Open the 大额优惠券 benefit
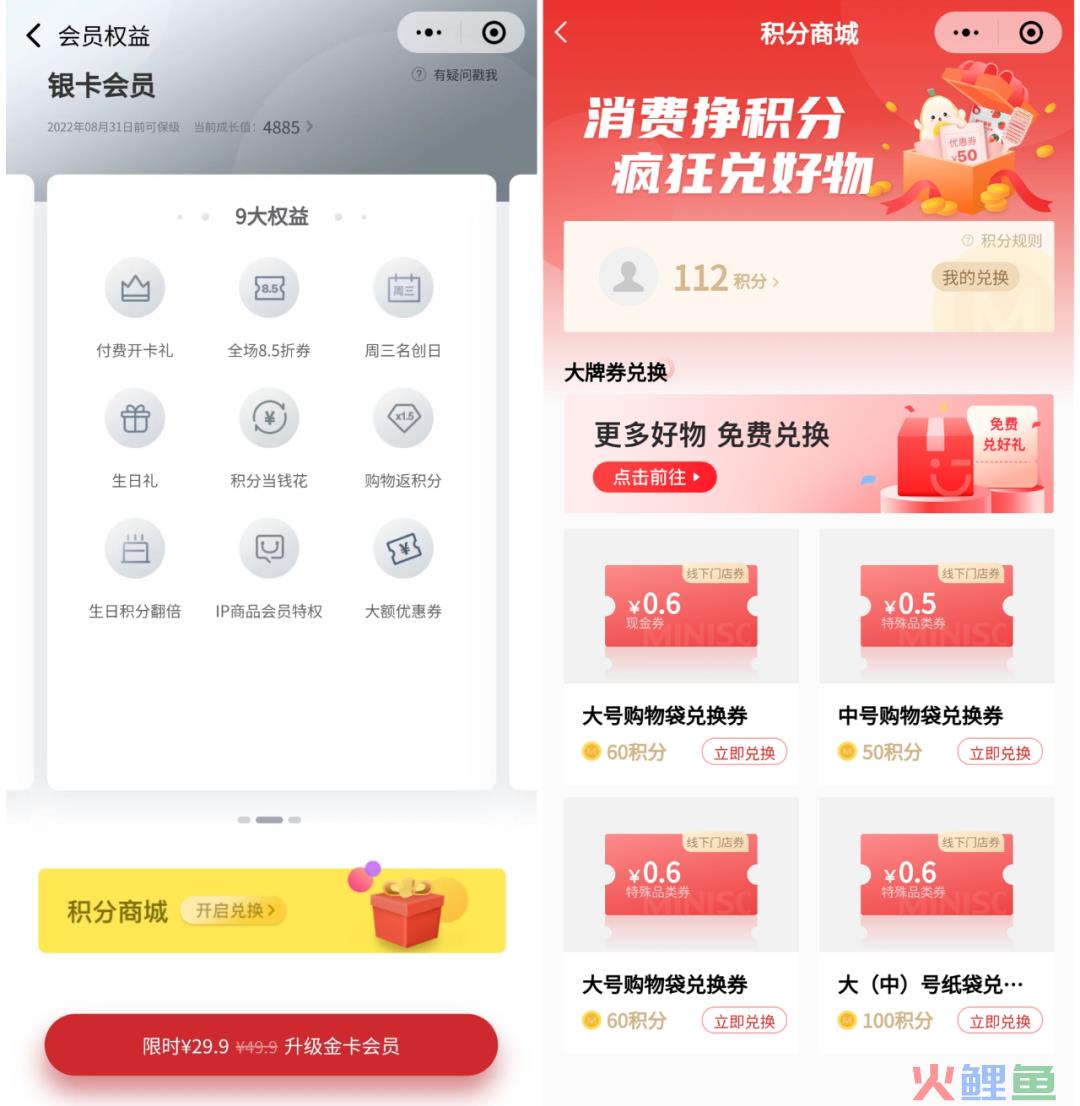The image size is (1080, 1106). click(x=402, y=549)
